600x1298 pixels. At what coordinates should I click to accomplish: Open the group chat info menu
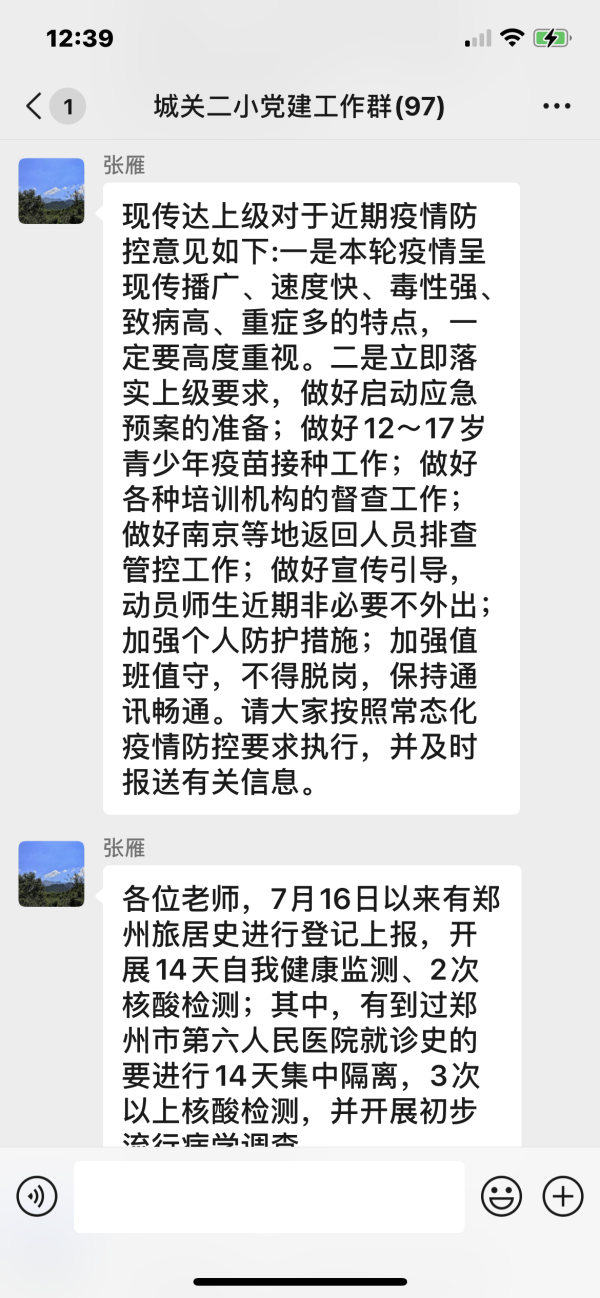click(x=557, y=107)
